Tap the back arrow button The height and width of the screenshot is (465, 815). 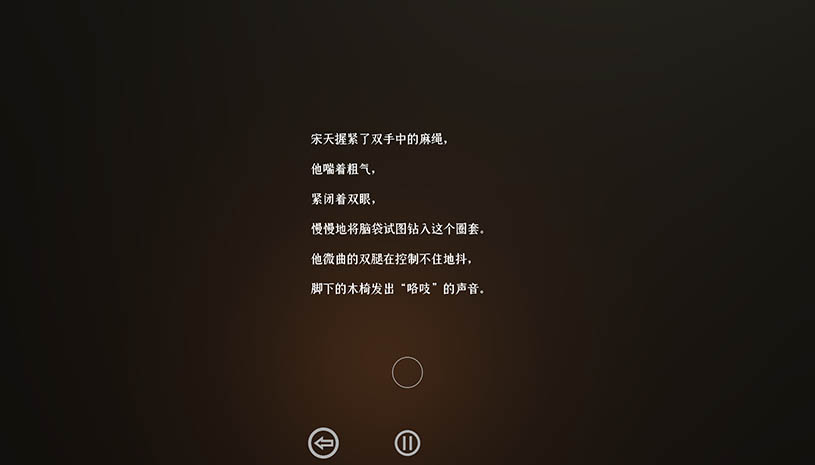tap(323, 442)
